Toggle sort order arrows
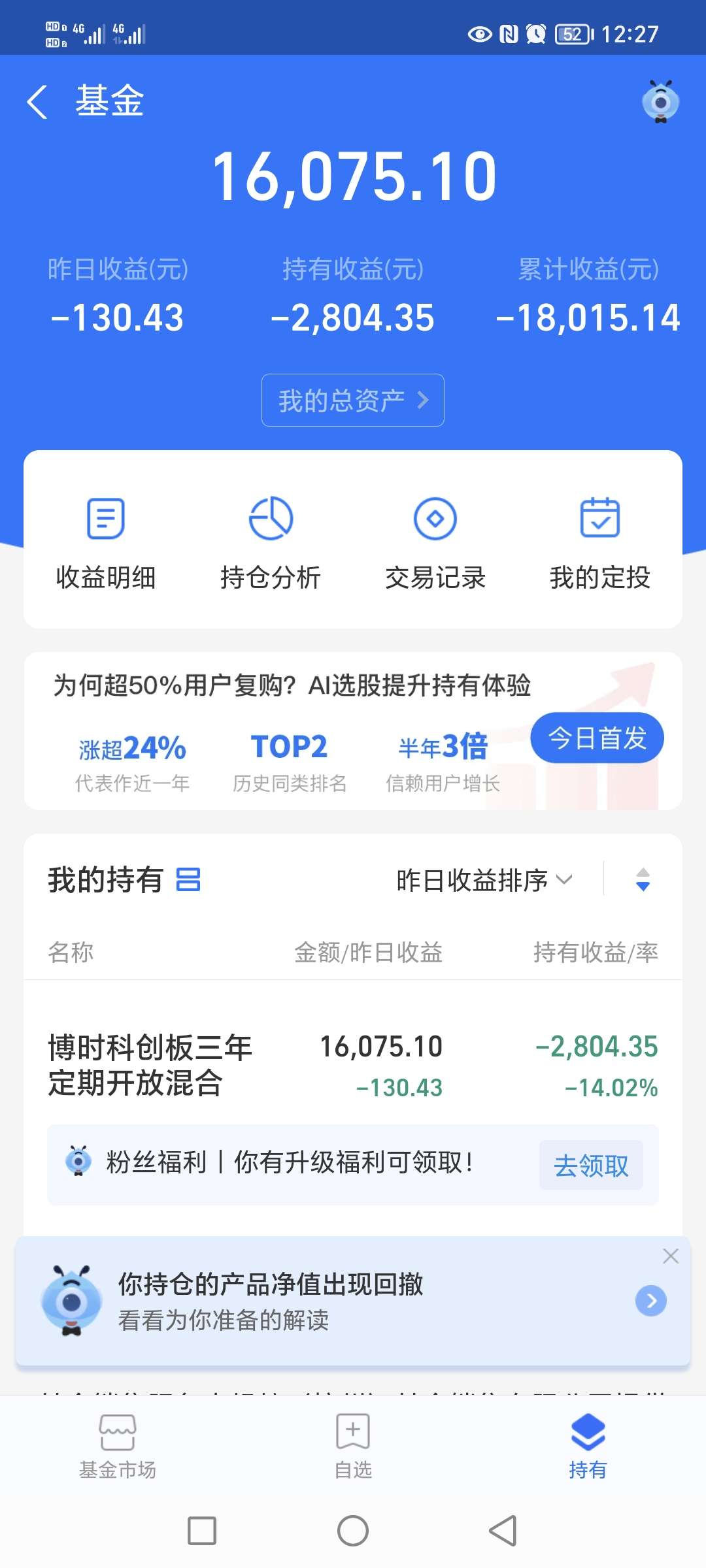The height and width of the screenshot is (1568, 706). [643, 879]
